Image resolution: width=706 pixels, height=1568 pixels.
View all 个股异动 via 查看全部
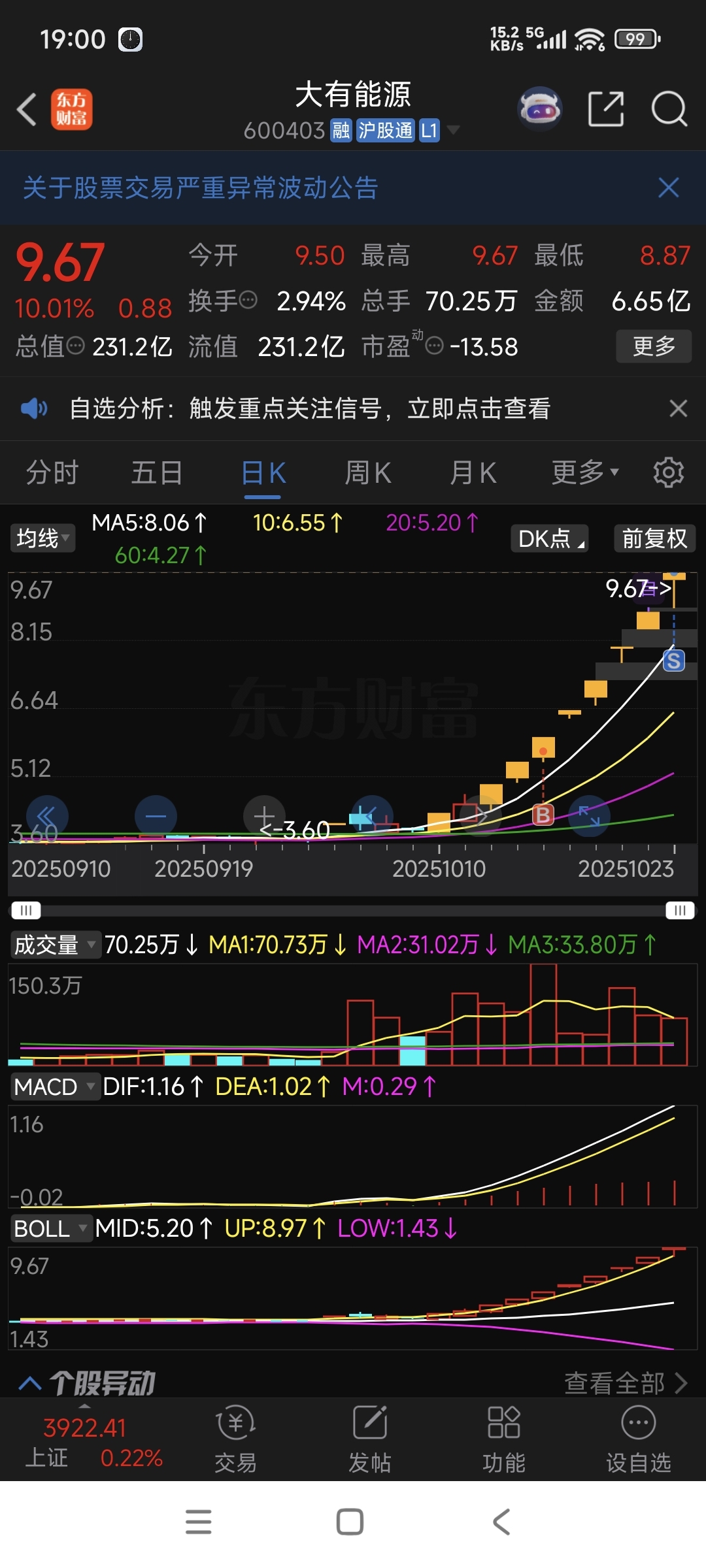tap(625, 1382)
